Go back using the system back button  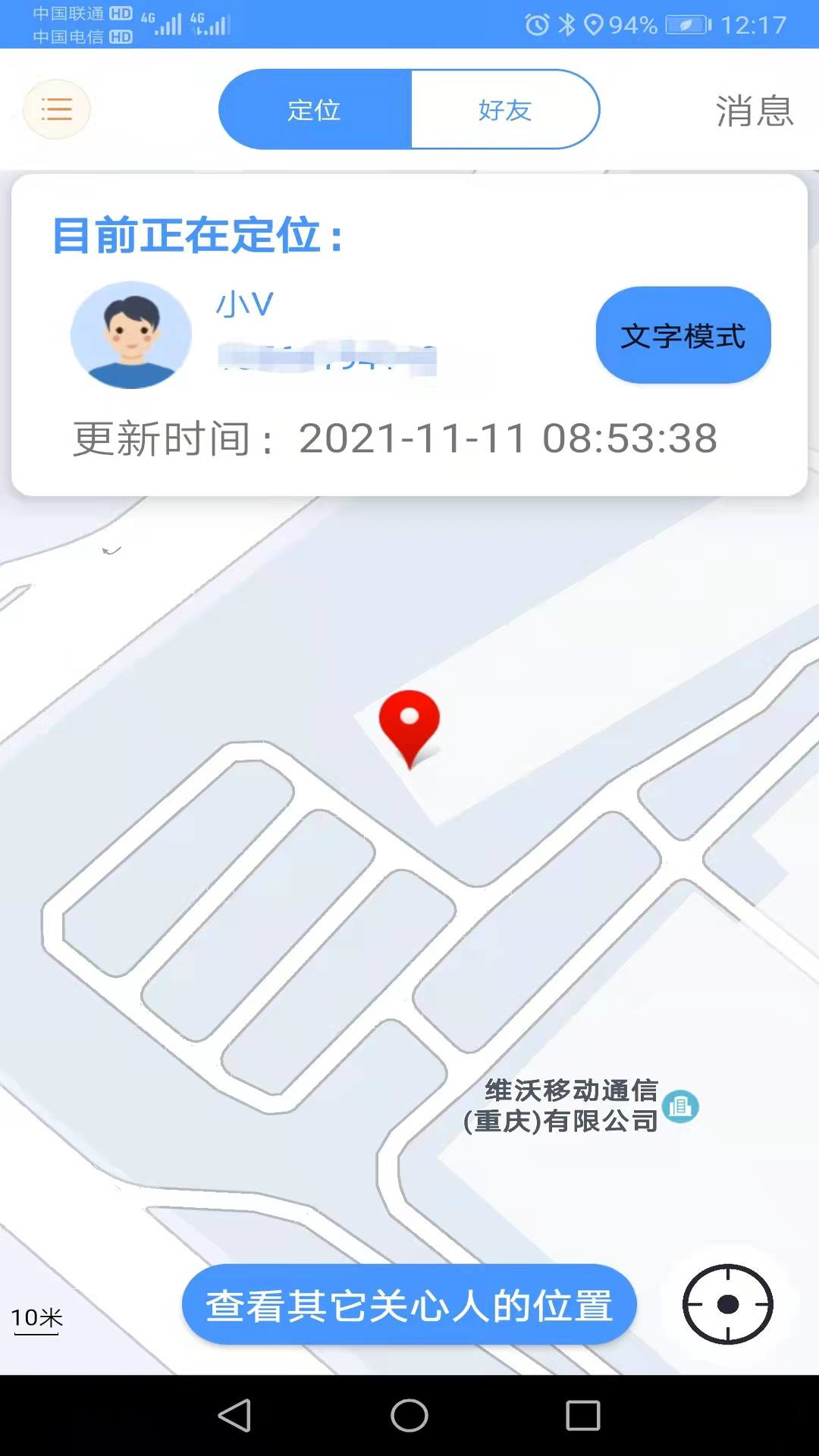click(234, 1415)
